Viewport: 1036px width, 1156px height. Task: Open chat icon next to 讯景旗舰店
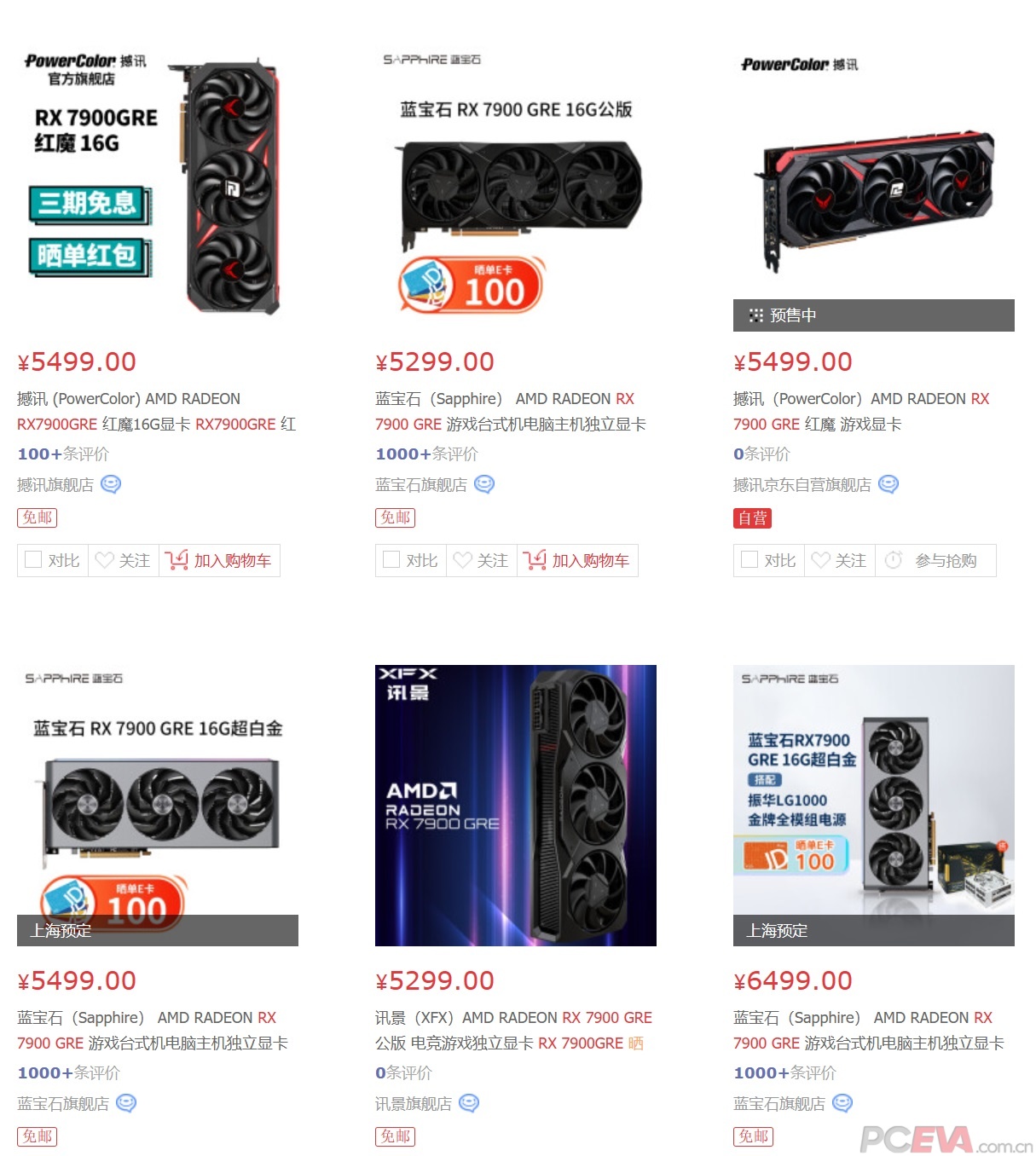[467, 1102]
